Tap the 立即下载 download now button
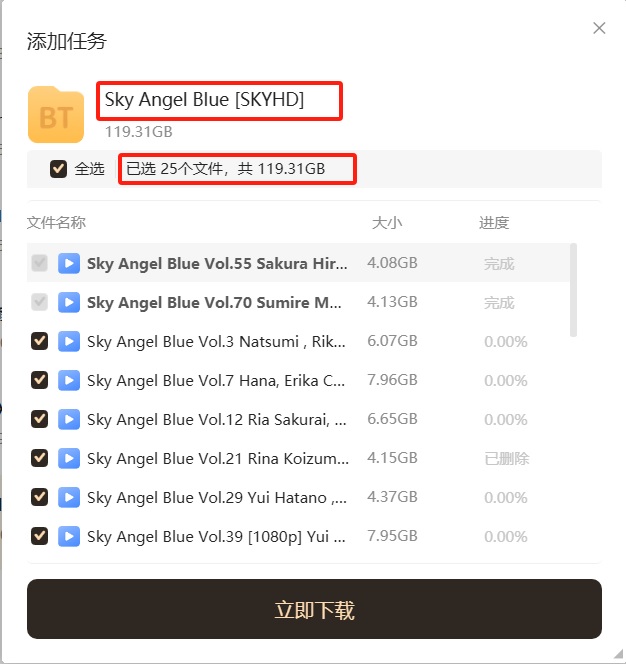626x664 pixels. 314,609
